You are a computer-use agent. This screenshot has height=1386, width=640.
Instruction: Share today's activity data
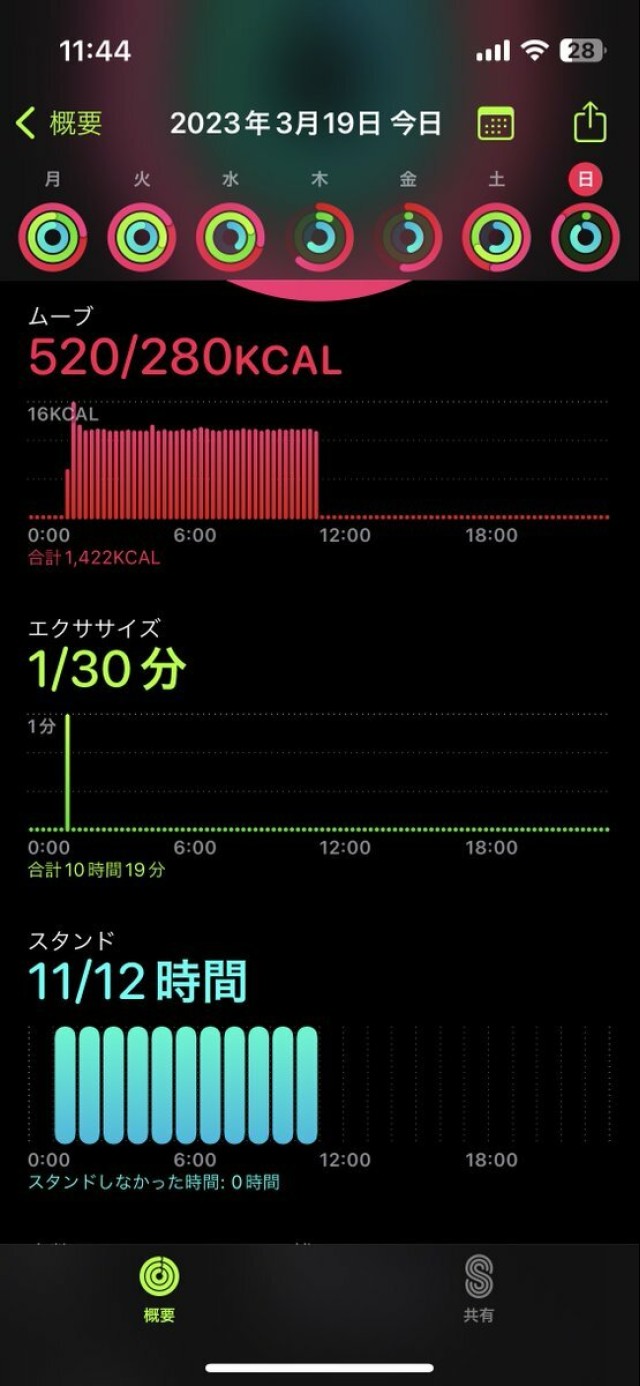pos(590,123)
